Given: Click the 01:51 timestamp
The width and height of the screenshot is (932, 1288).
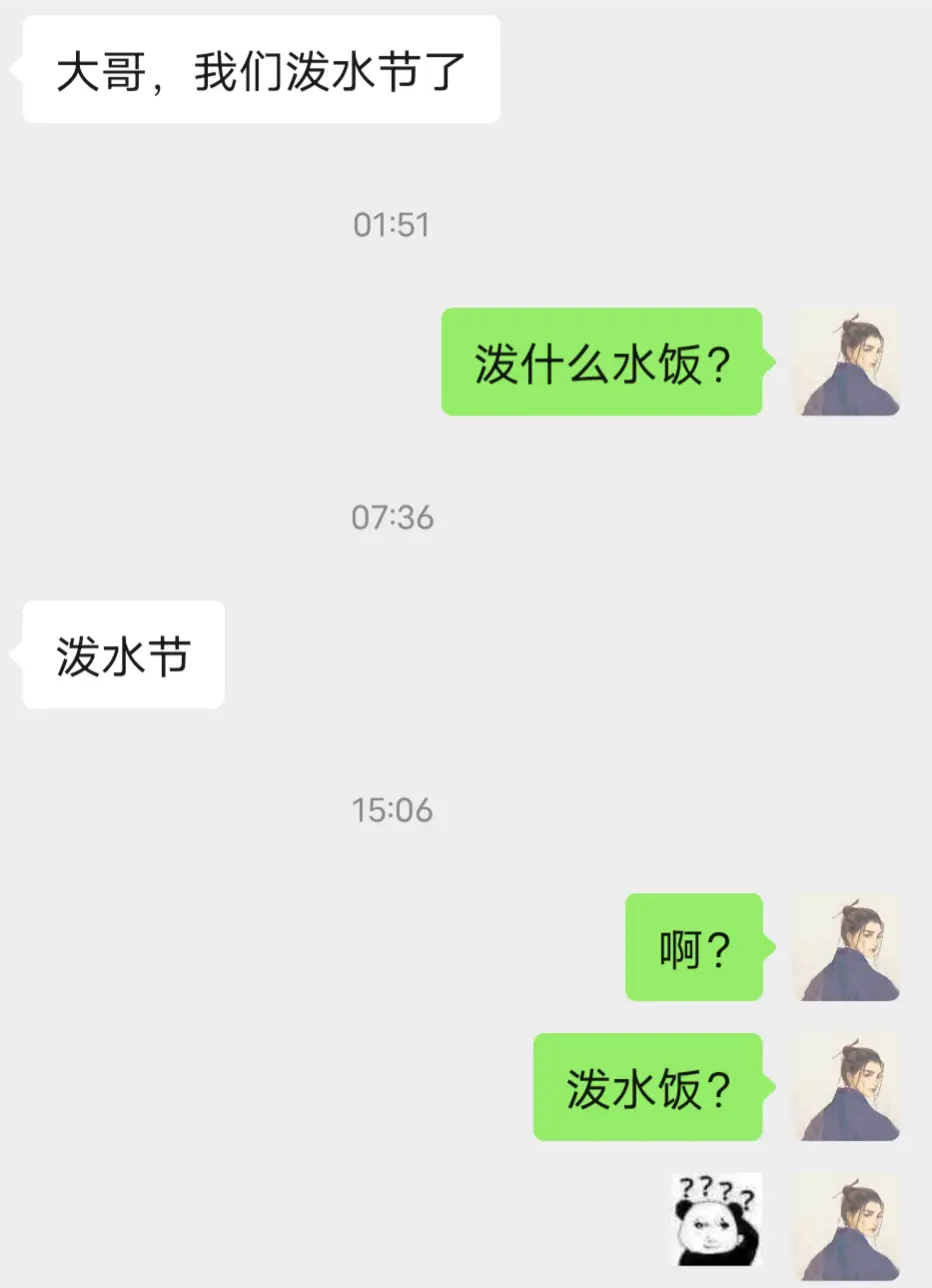Looking at the screenshot, I should coord(392,225).
